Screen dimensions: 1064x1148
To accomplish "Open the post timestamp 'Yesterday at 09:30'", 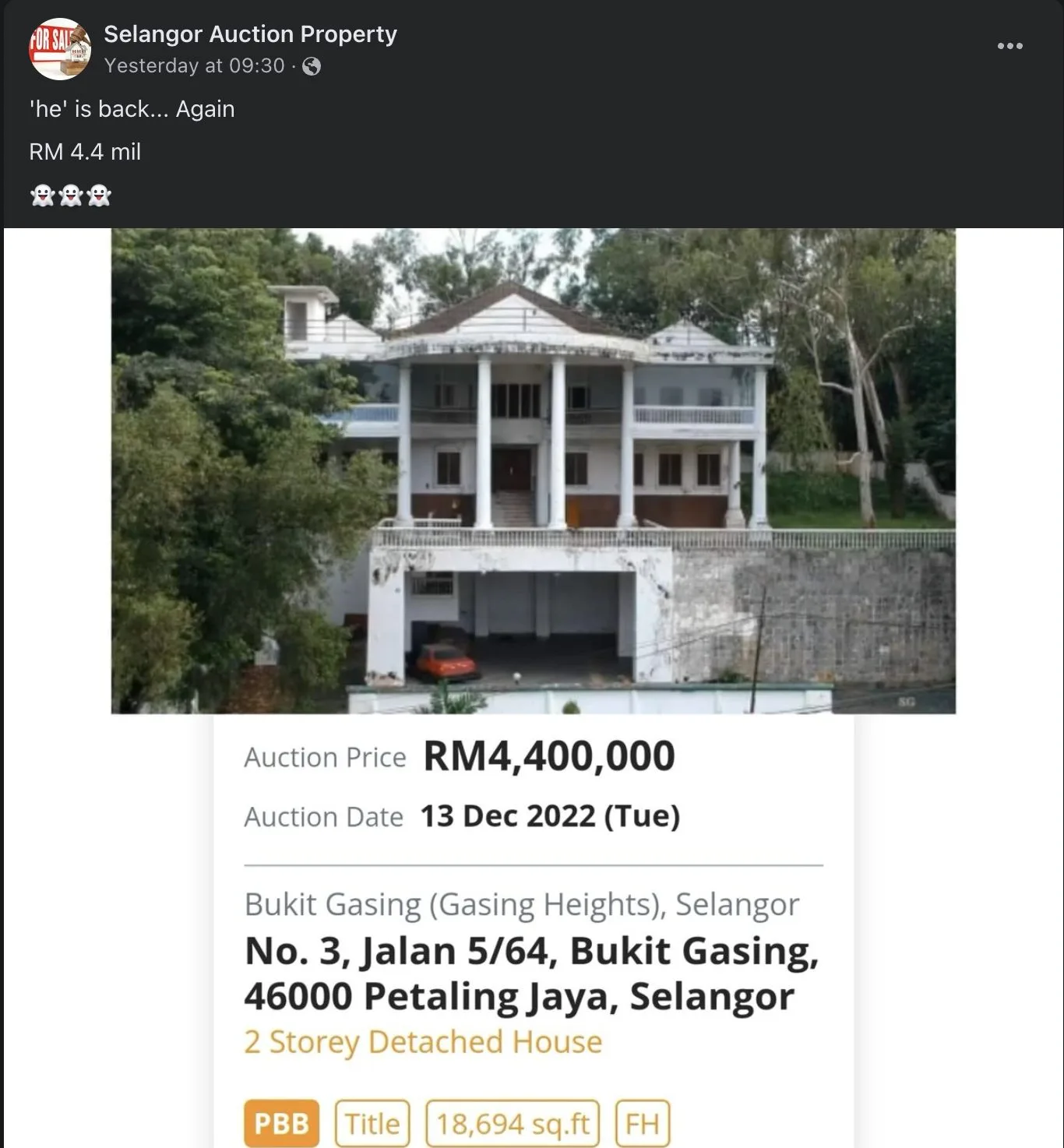I will (195, 66).
